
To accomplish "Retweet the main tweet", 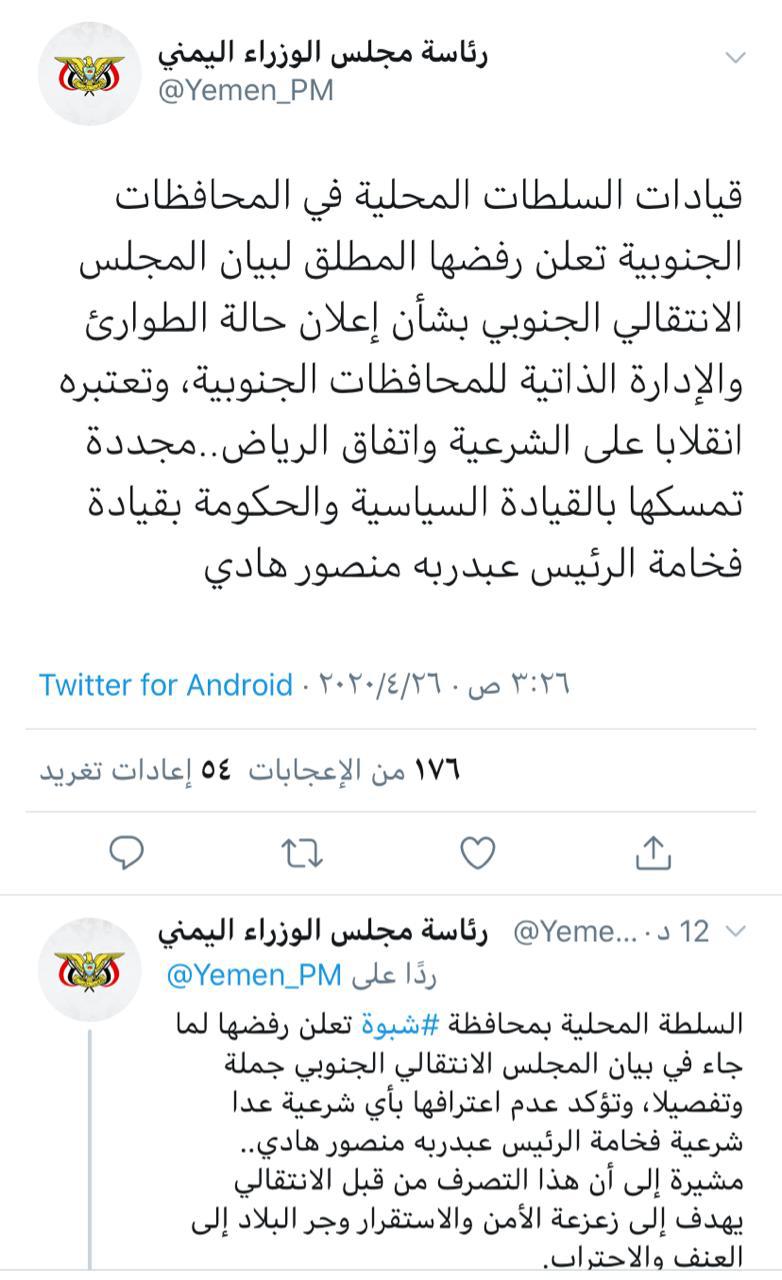I will [300, 851].
